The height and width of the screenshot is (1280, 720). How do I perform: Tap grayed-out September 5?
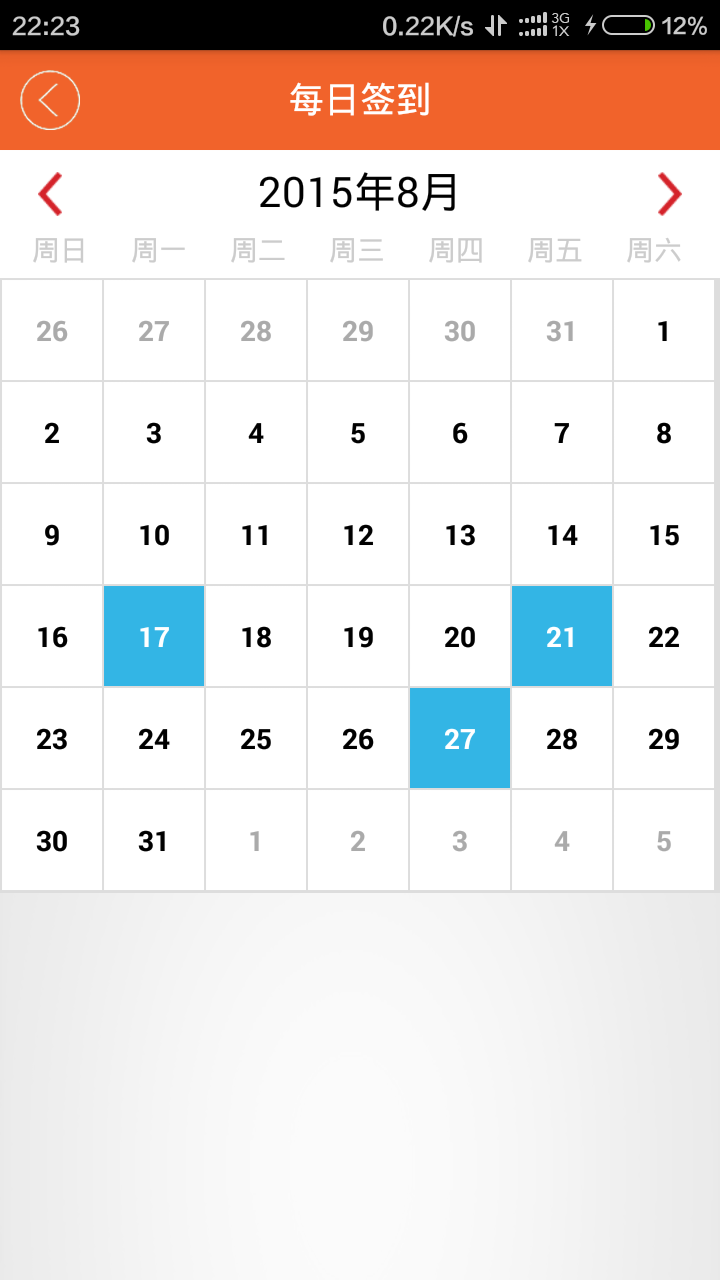(664, 841)
